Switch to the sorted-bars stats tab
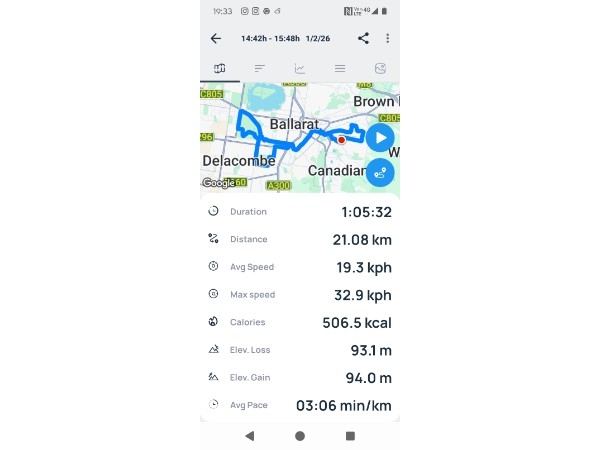Image resolution: width=600 pixels, height=450 pixels. tap(260, 68)
